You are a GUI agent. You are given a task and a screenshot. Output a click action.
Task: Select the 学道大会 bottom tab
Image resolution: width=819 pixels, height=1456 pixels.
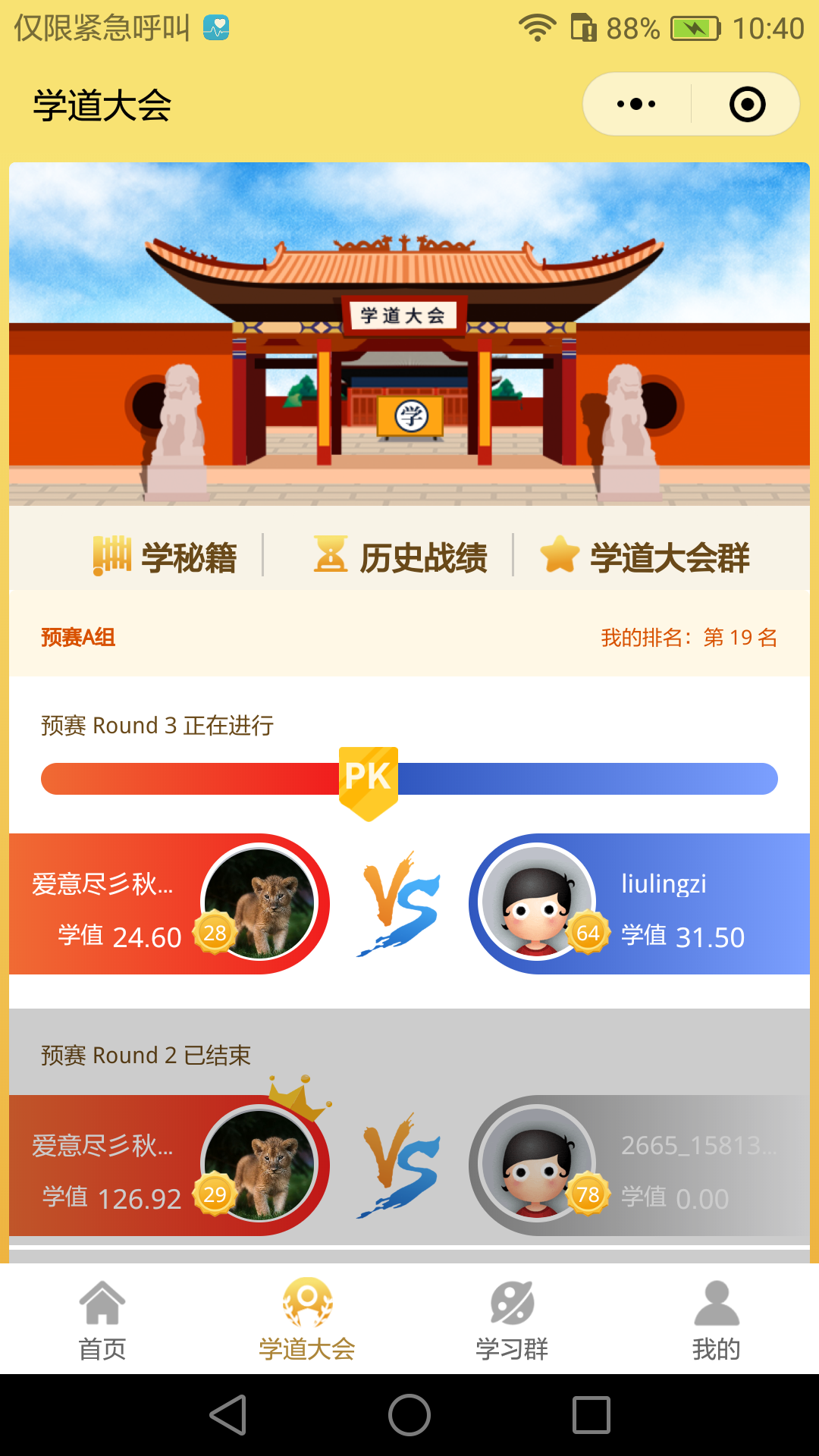pyautogui.click(x=307, y=1319)
